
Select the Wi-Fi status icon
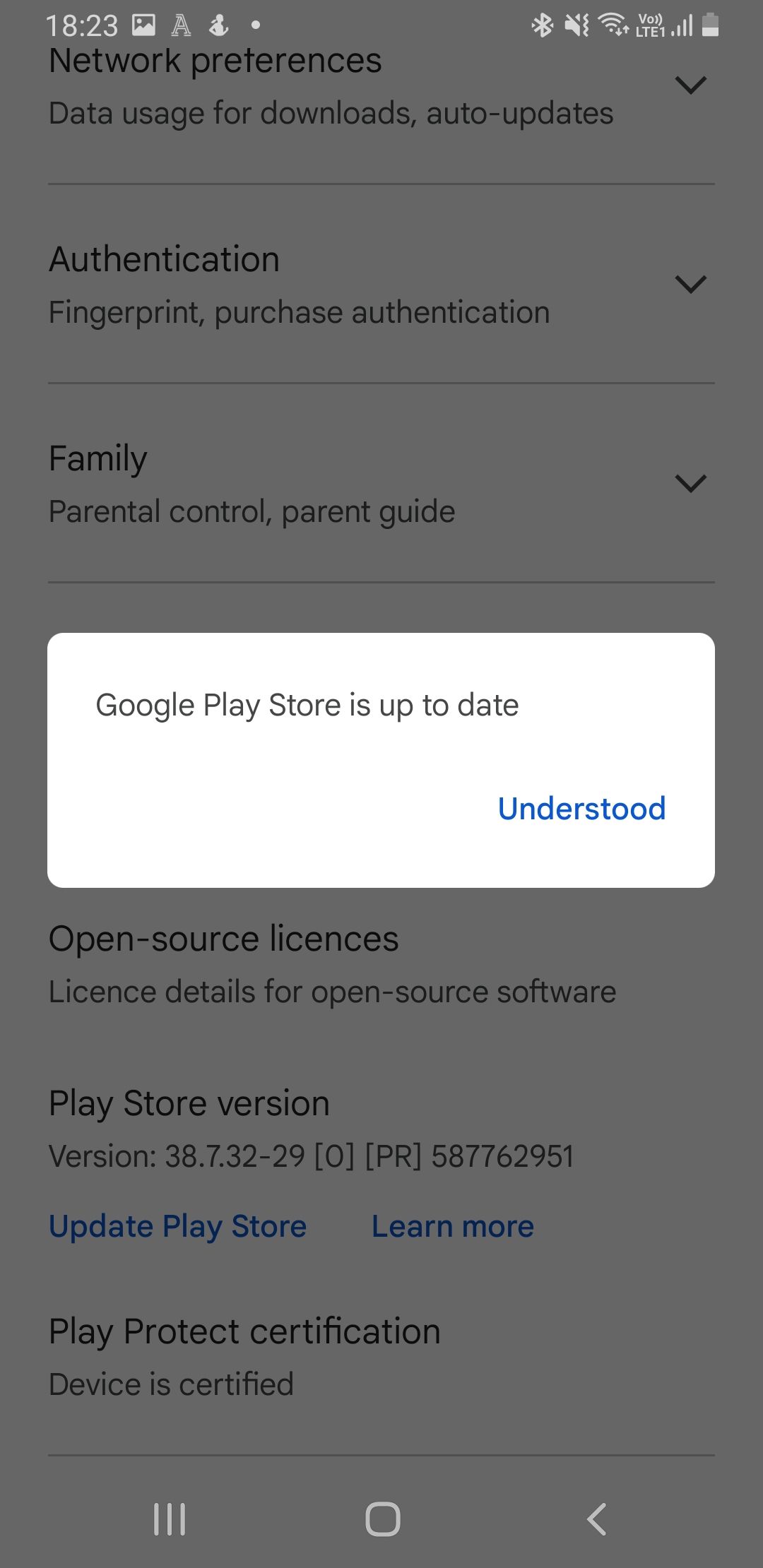coord(612,25)
